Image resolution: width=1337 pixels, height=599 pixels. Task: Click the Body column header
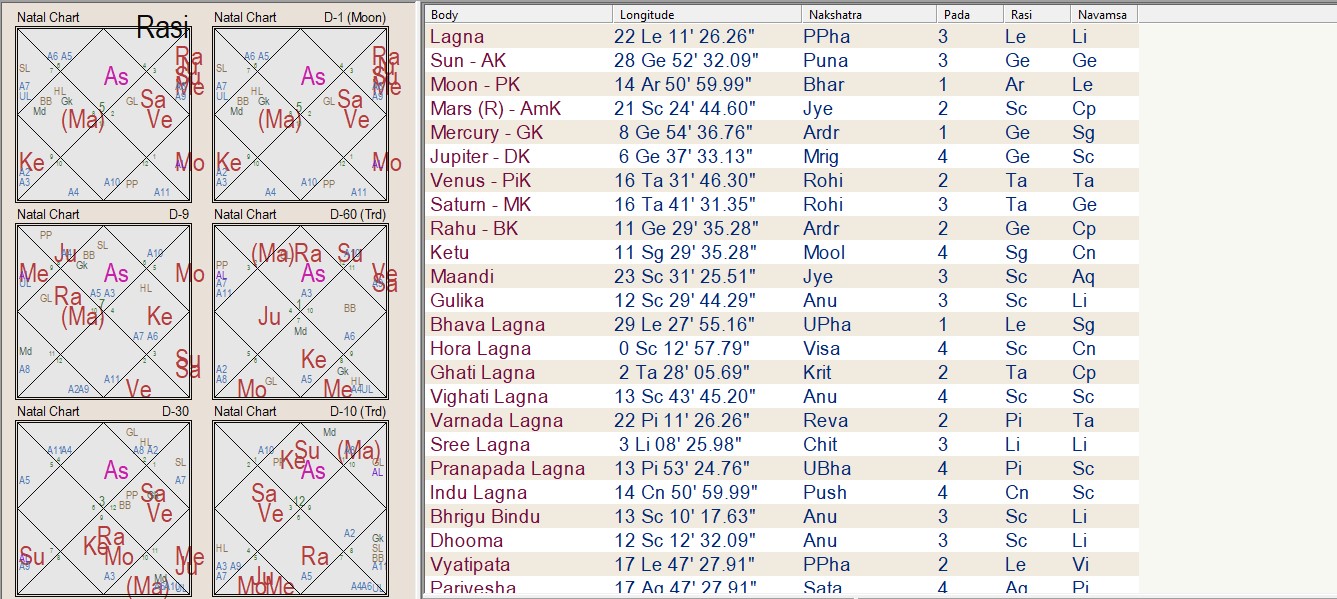pos(518,14)
